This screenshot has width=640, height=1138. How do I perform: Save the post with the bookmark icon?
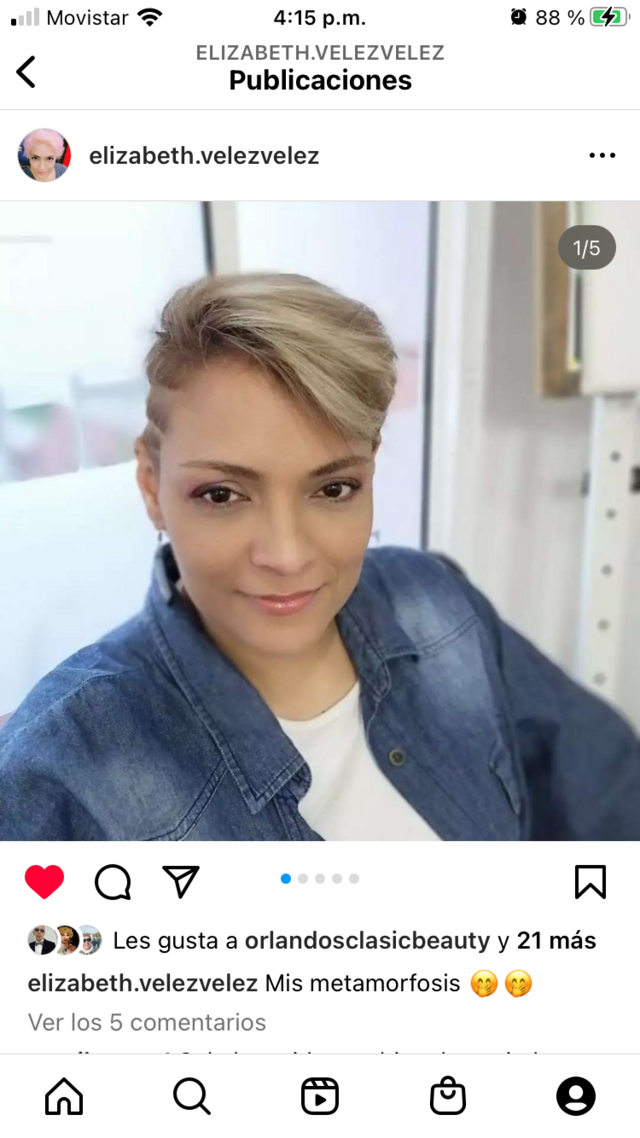click(590, 882)
